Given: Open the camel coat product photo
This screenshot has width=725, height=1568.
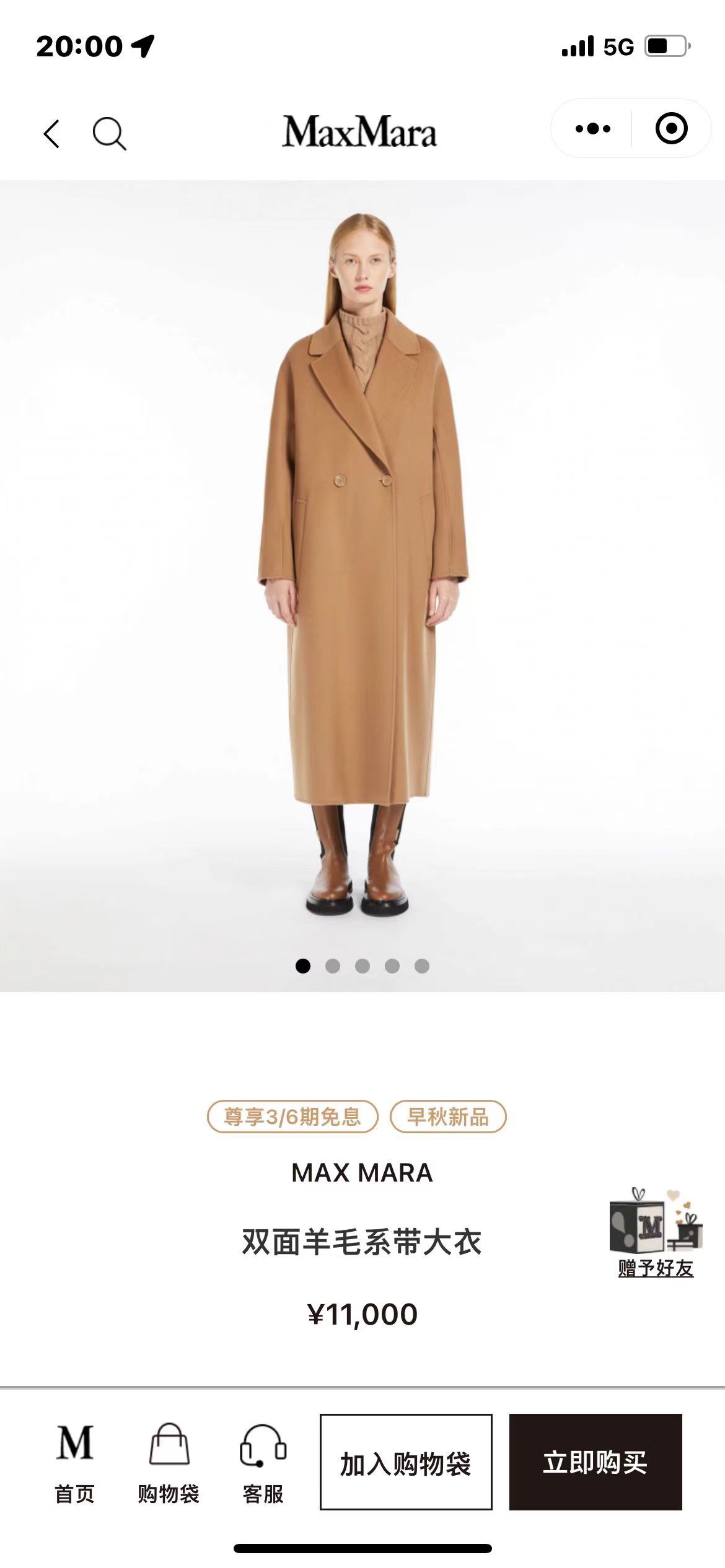Looking at the screenshot, I should click(x=362, y=557).
